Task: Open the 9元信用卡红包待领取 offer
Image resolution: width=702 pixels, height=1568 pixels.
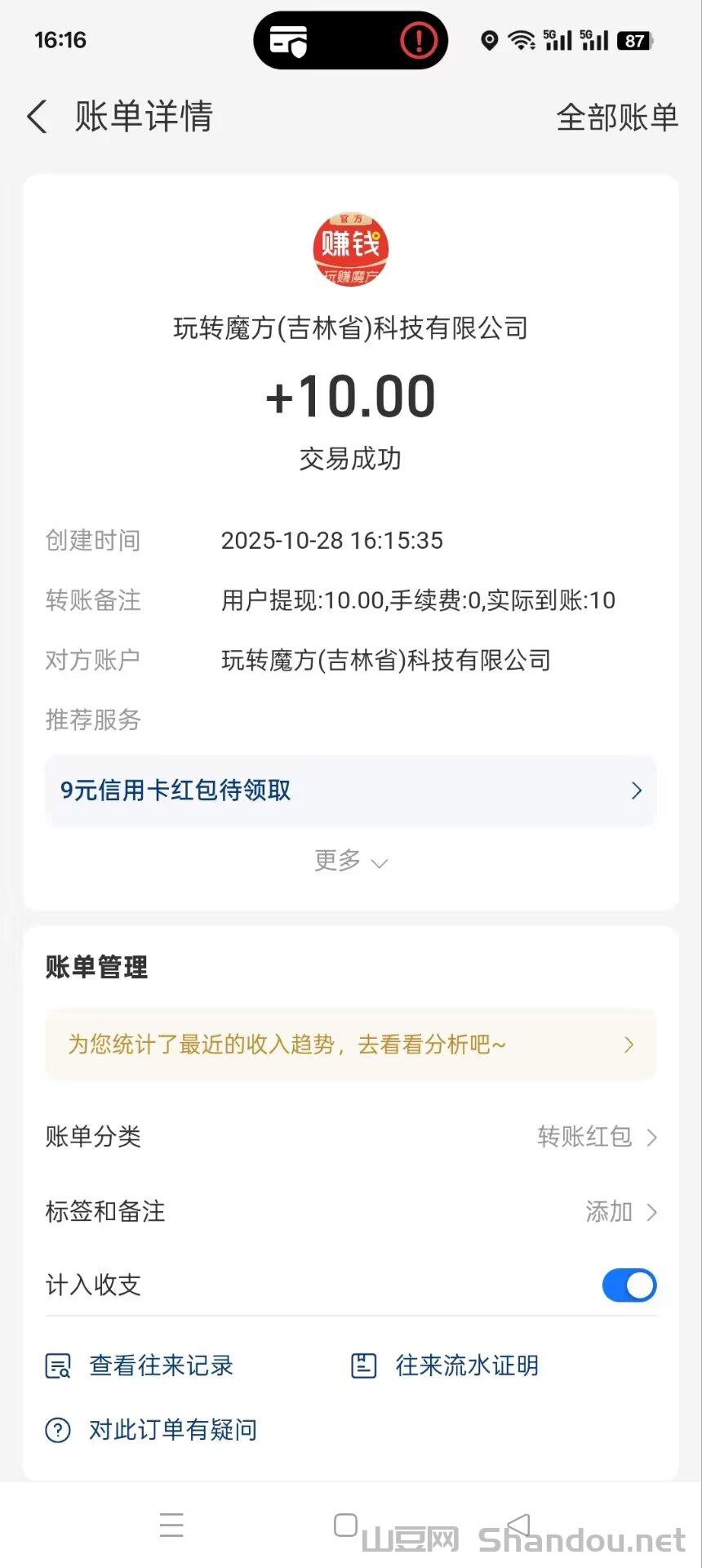Action: [x=350, y=791]
